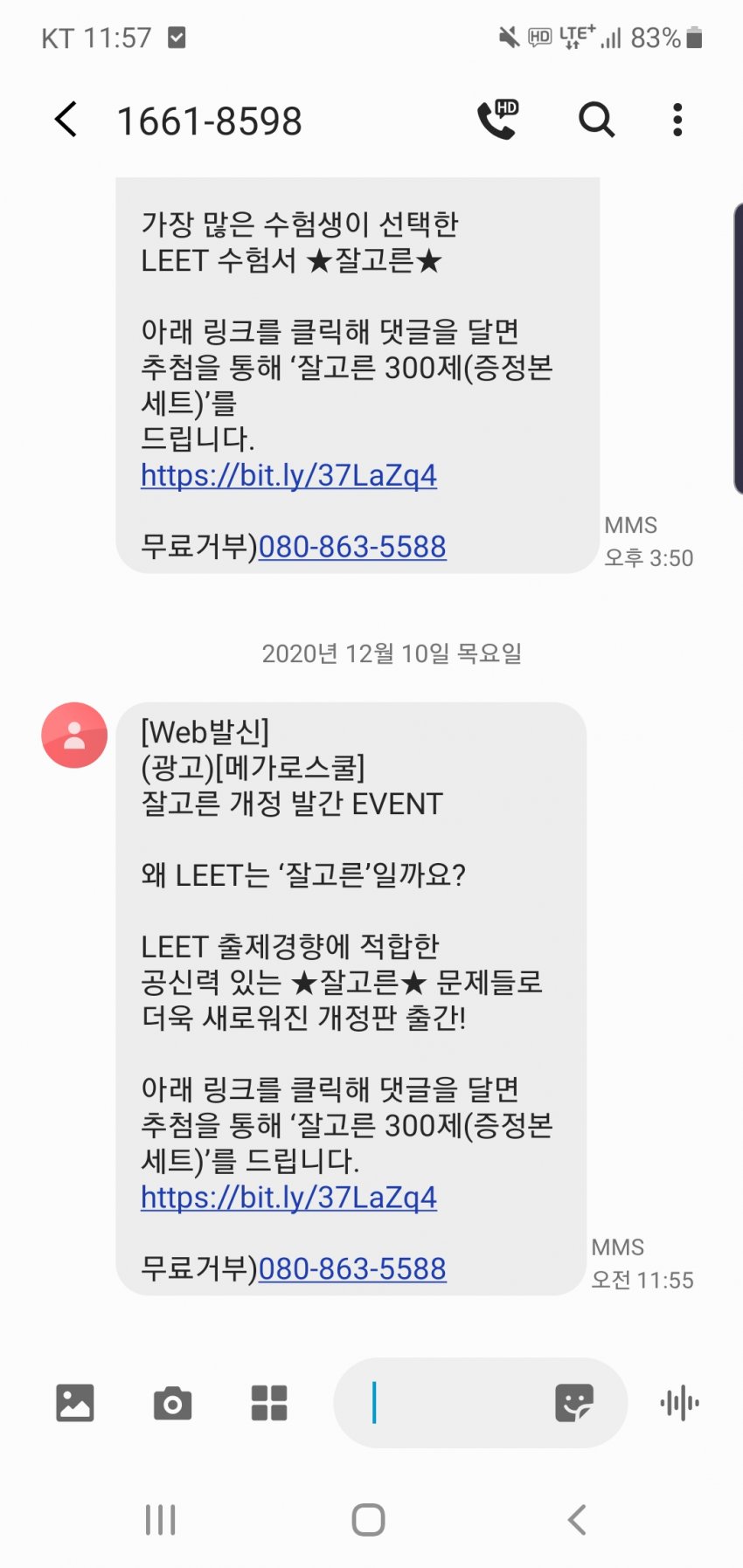Go back from the 1661-8598 conversation
This screenshot has height=1568, width=743.
click(66, 120)
